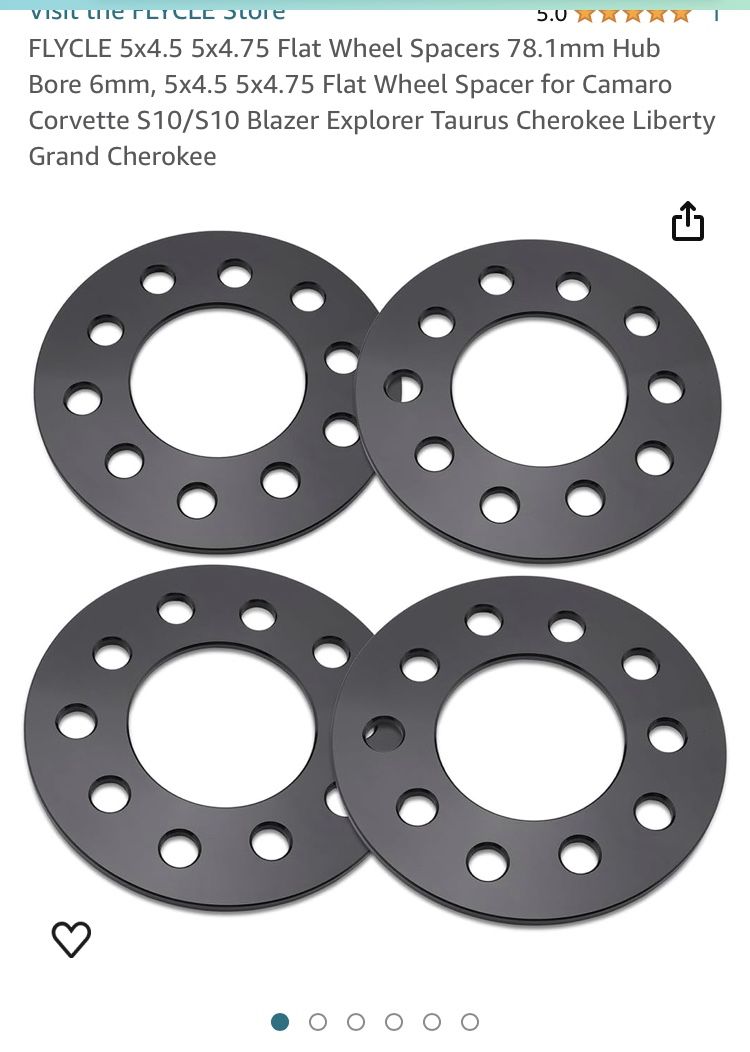Add the item to your wish list
The image size is (750, 1052).
[71, 939]
